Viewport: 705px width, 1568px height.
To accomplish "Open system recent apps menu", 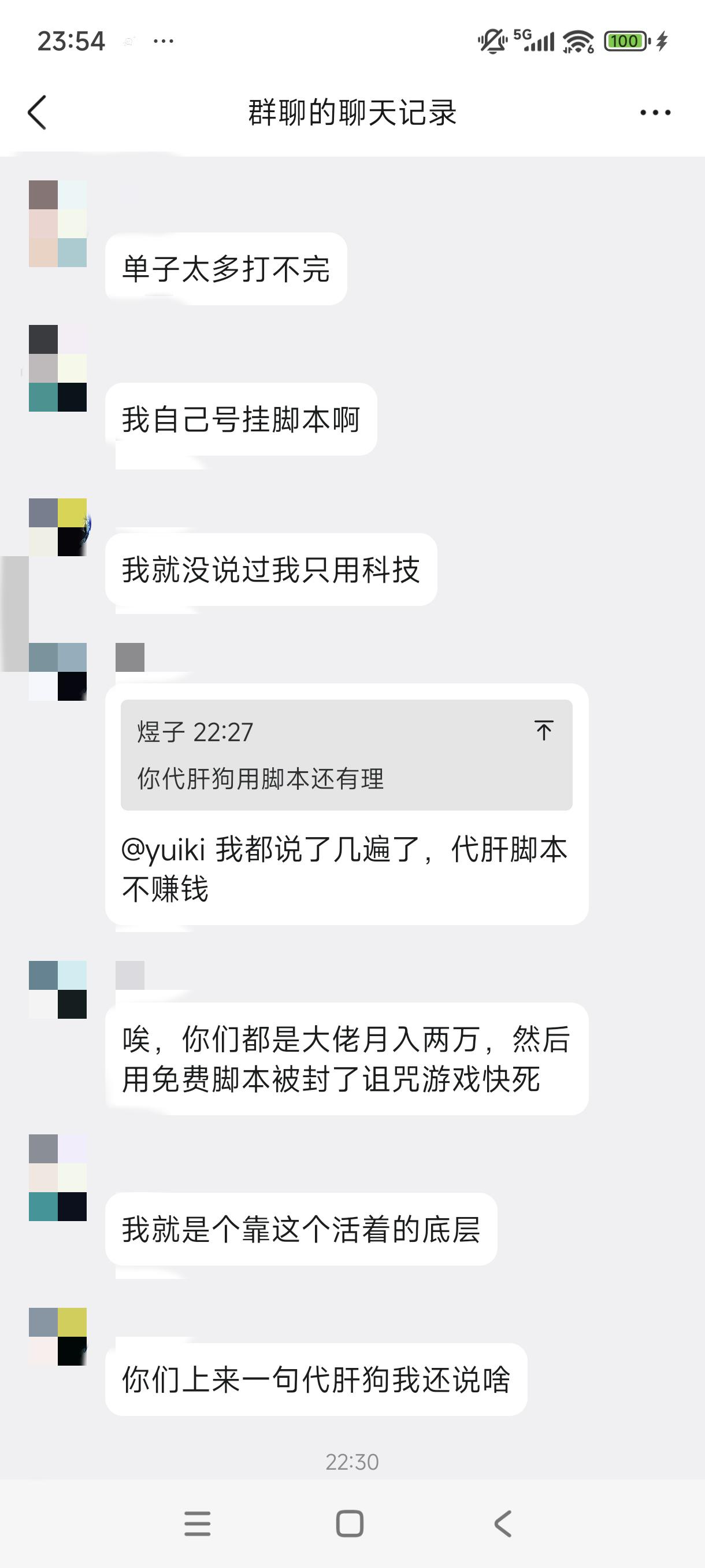I will point(197,1523).
